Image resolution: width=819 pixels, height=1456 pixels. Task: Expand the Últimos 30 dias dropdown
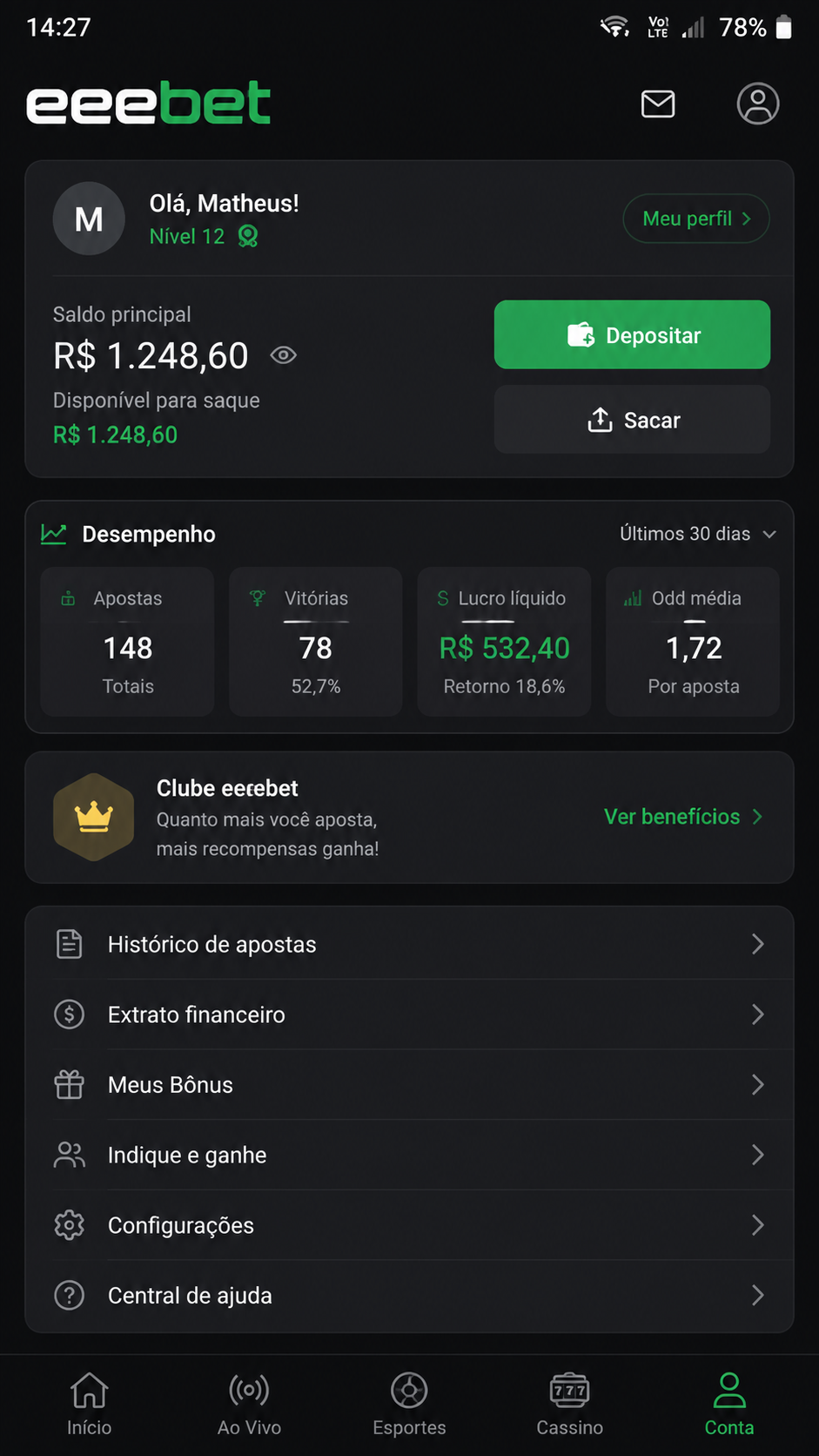[698, 534]
